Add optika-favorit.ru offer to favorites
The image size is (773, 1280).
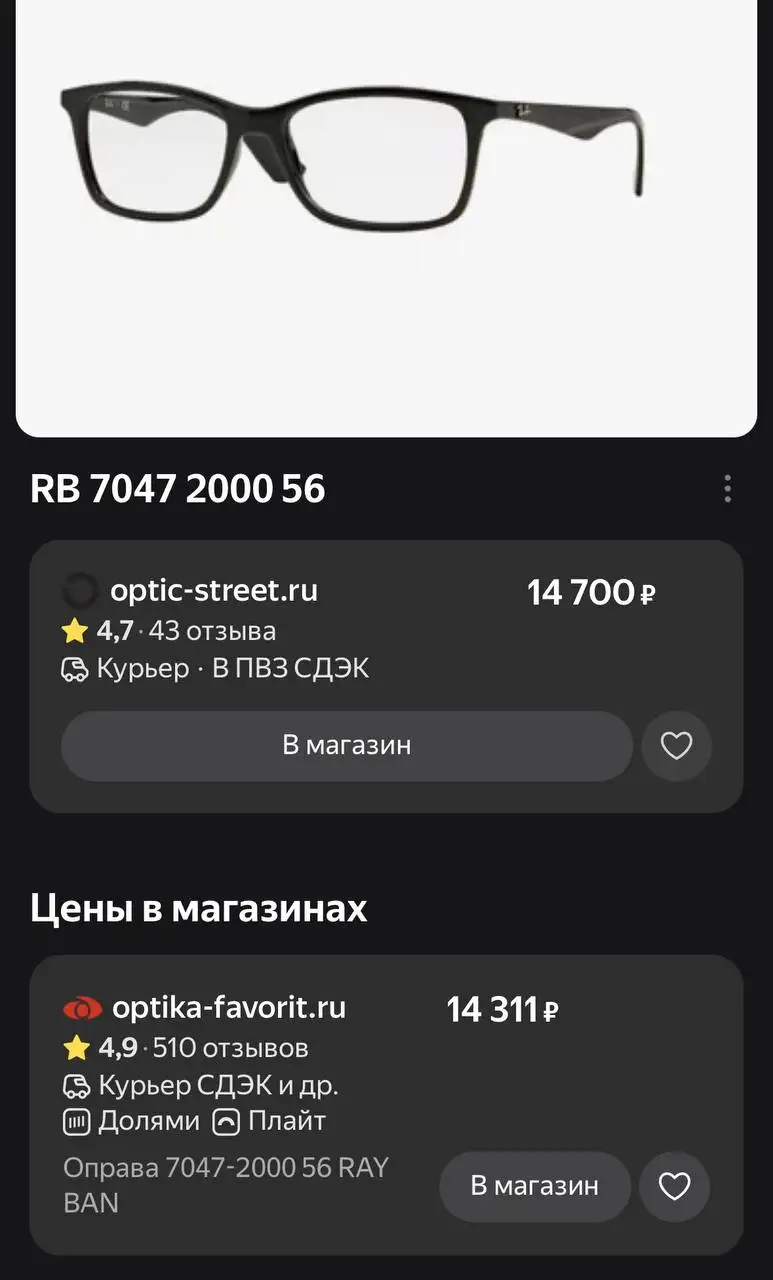(675, 1186)
